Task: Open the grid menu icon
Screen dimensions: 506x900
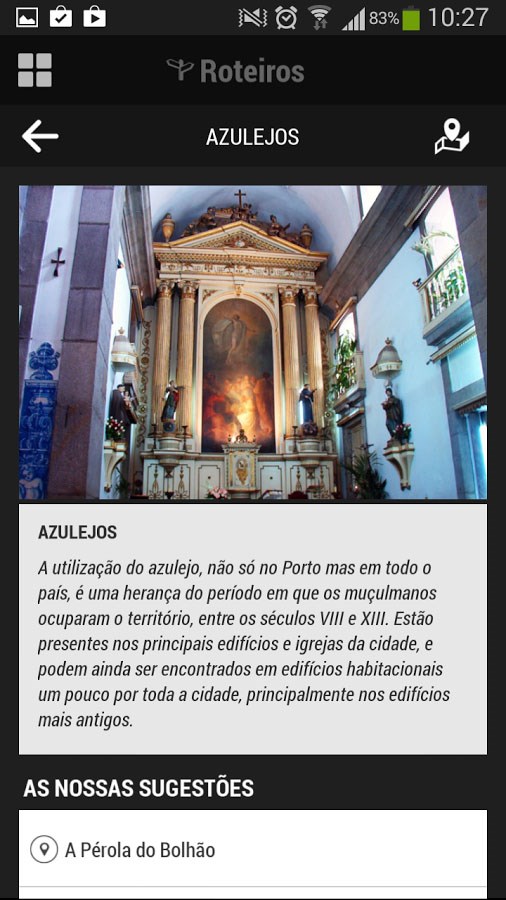Action: 35,70
